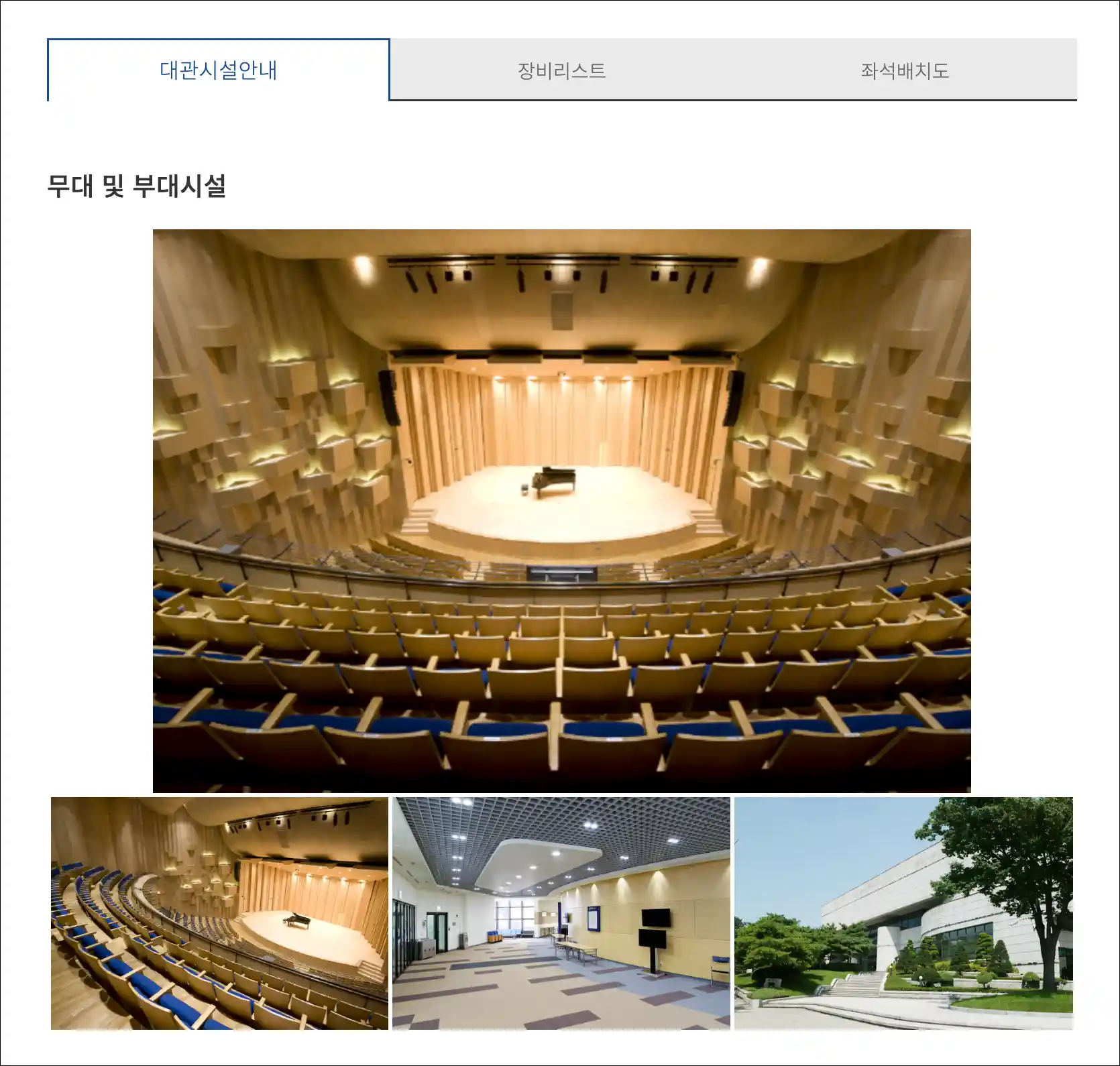Viewport: 1120px width, 1066px height.
Task: Select the 대관시설안내 tab
Action: [219, 70]
